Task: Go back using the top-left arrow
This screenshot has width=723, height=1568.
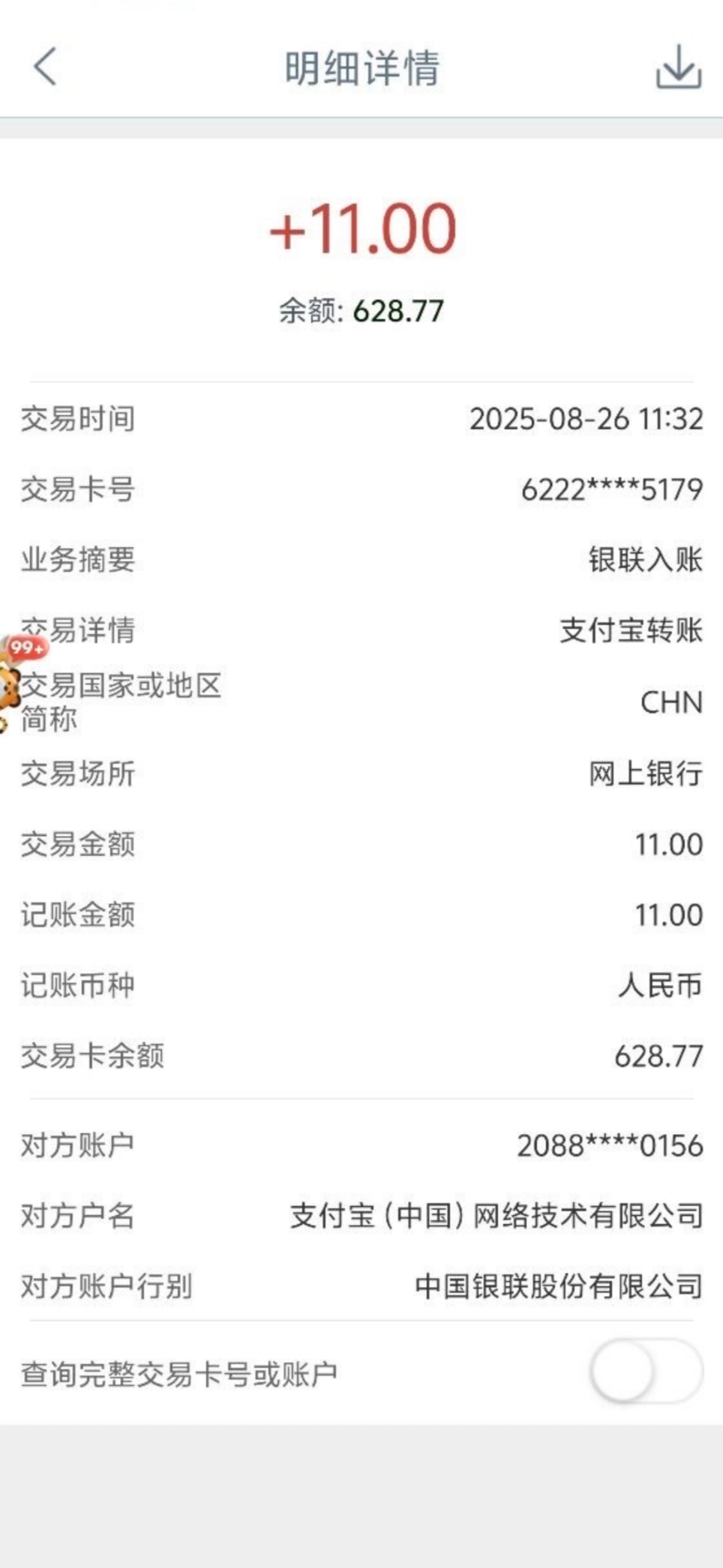Action: click(x=45, y=67)
